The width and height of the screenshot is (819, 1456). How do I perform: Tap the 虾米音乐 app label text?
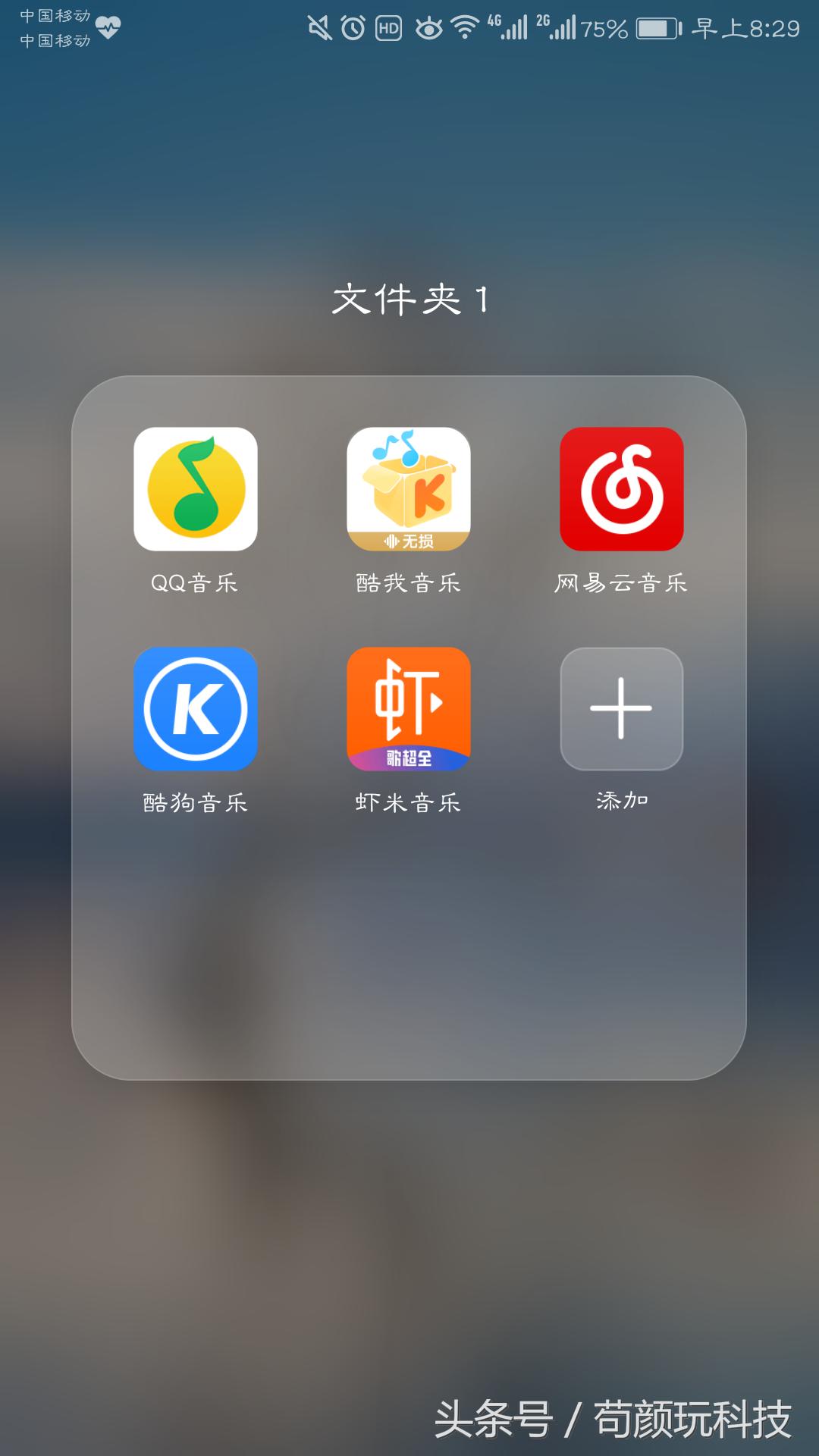(409, 802)
